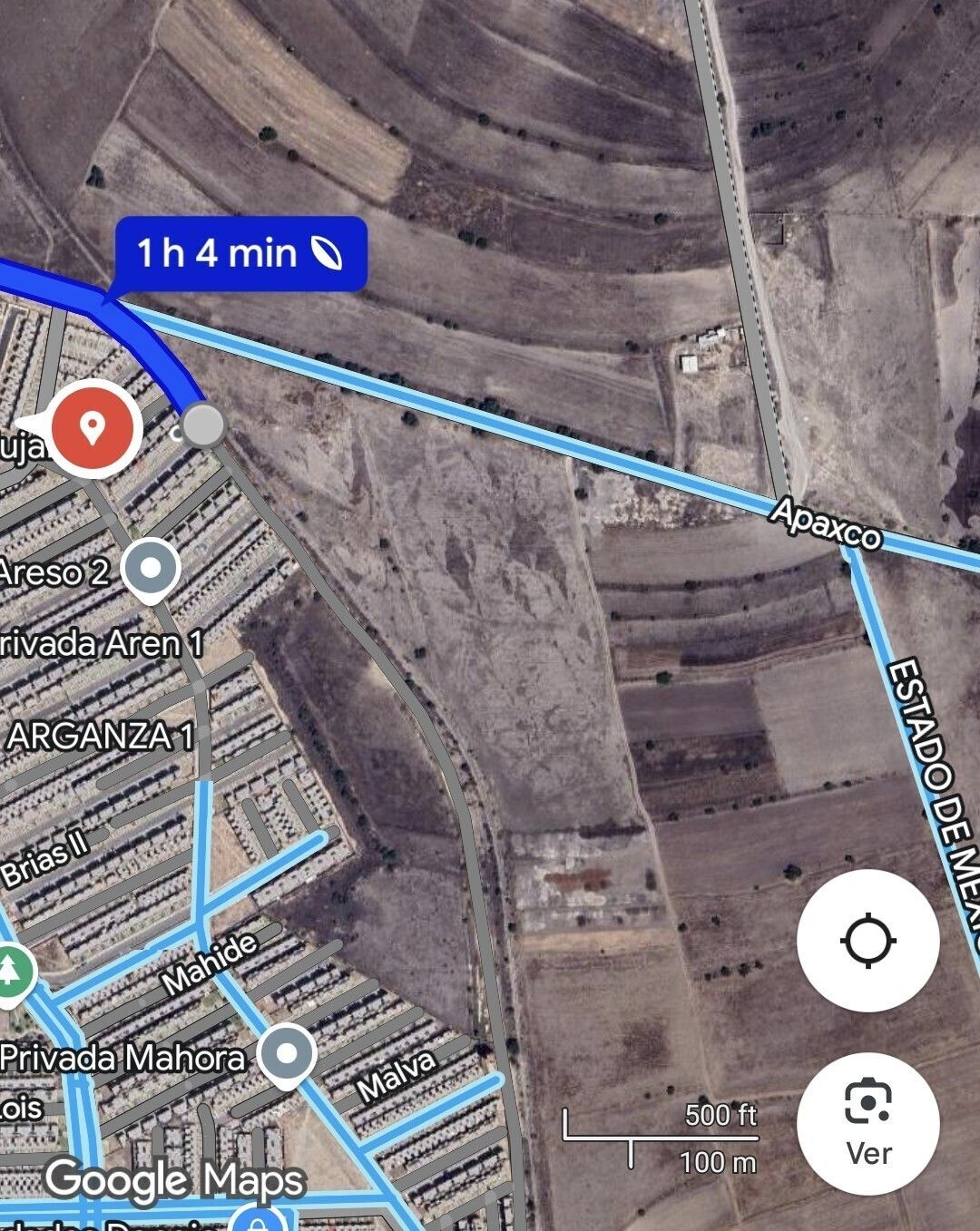Screen dimensions: 980x1231
Task: Tap the red destination pin
Action: coord(91,427)
